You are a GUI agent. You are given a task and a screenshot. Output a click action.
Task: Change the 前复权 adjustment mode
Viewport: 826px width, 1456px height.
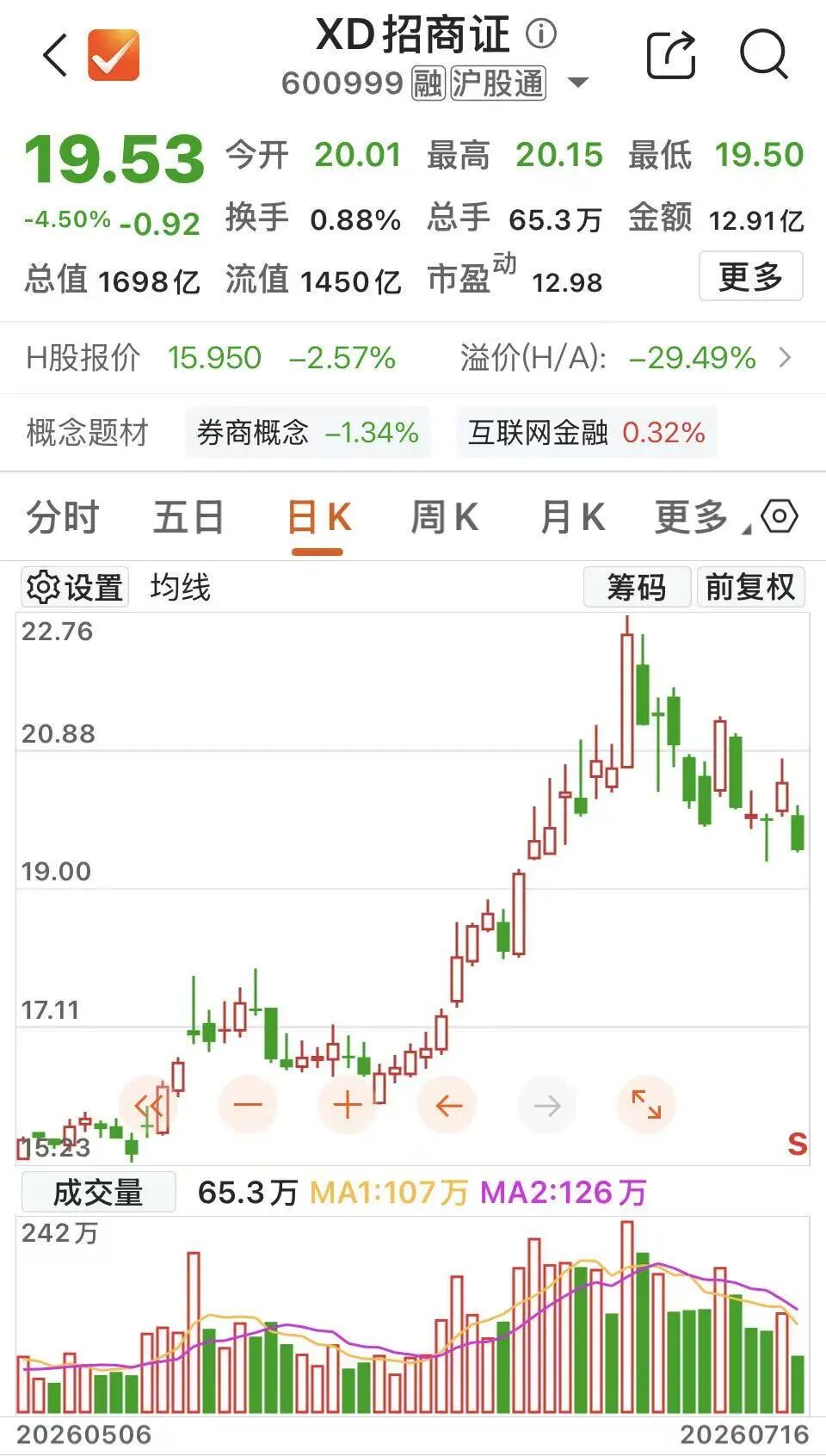click(x=750, y=588)
